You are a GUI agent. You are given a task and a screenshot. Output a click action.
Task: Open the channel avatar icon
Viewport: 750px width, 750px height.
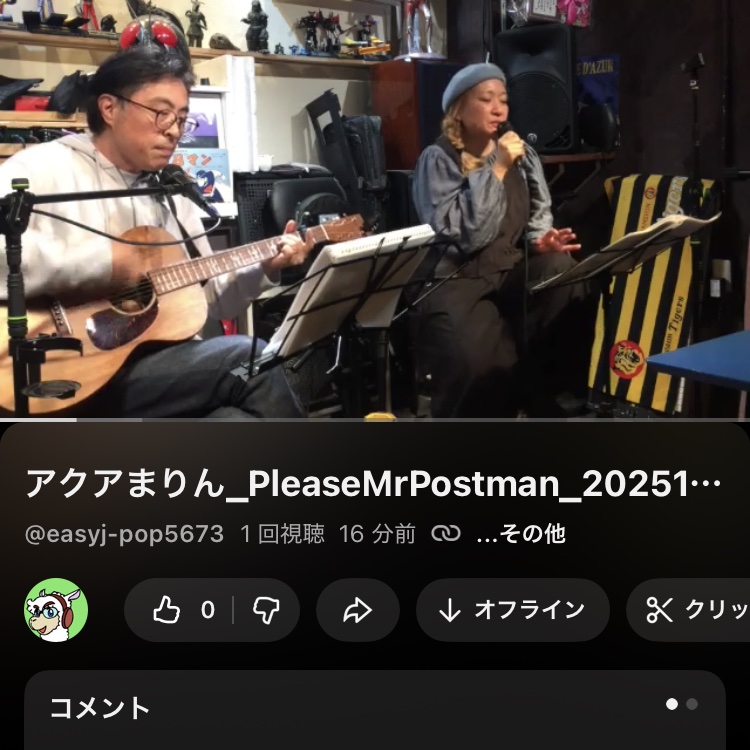[x=56, y=610]
